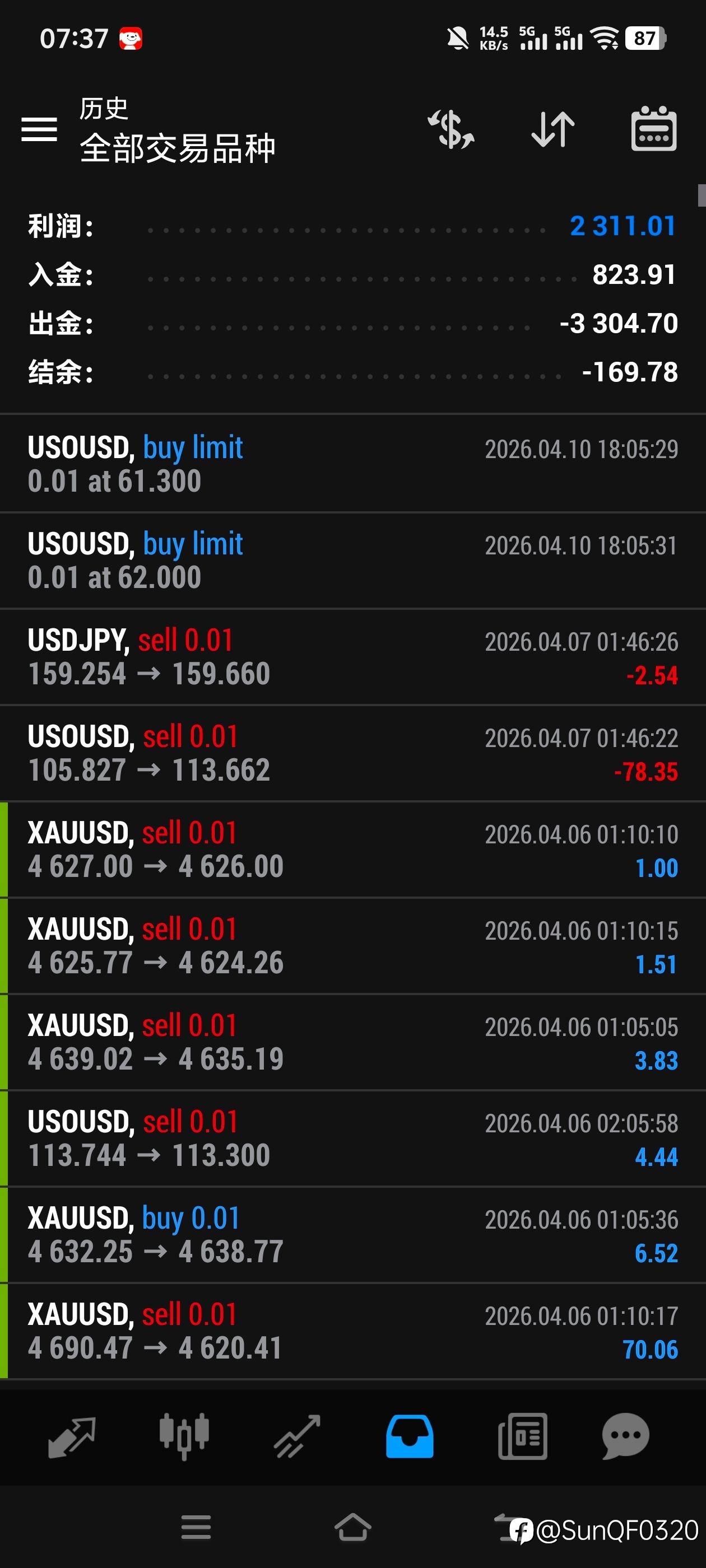Open USOUSD buy limit at 62.000

click(x=352, y=561)
